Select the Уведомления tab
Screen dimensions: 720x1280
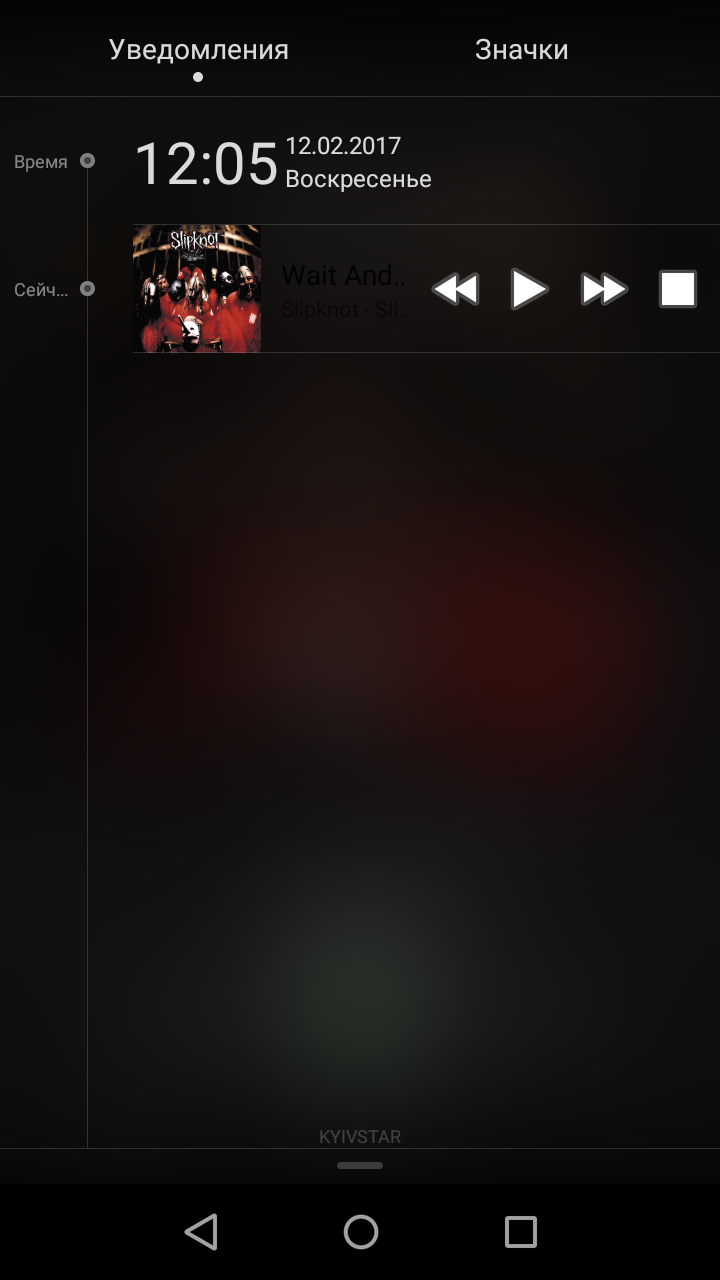pyautogui.click(x=198, y=50)
